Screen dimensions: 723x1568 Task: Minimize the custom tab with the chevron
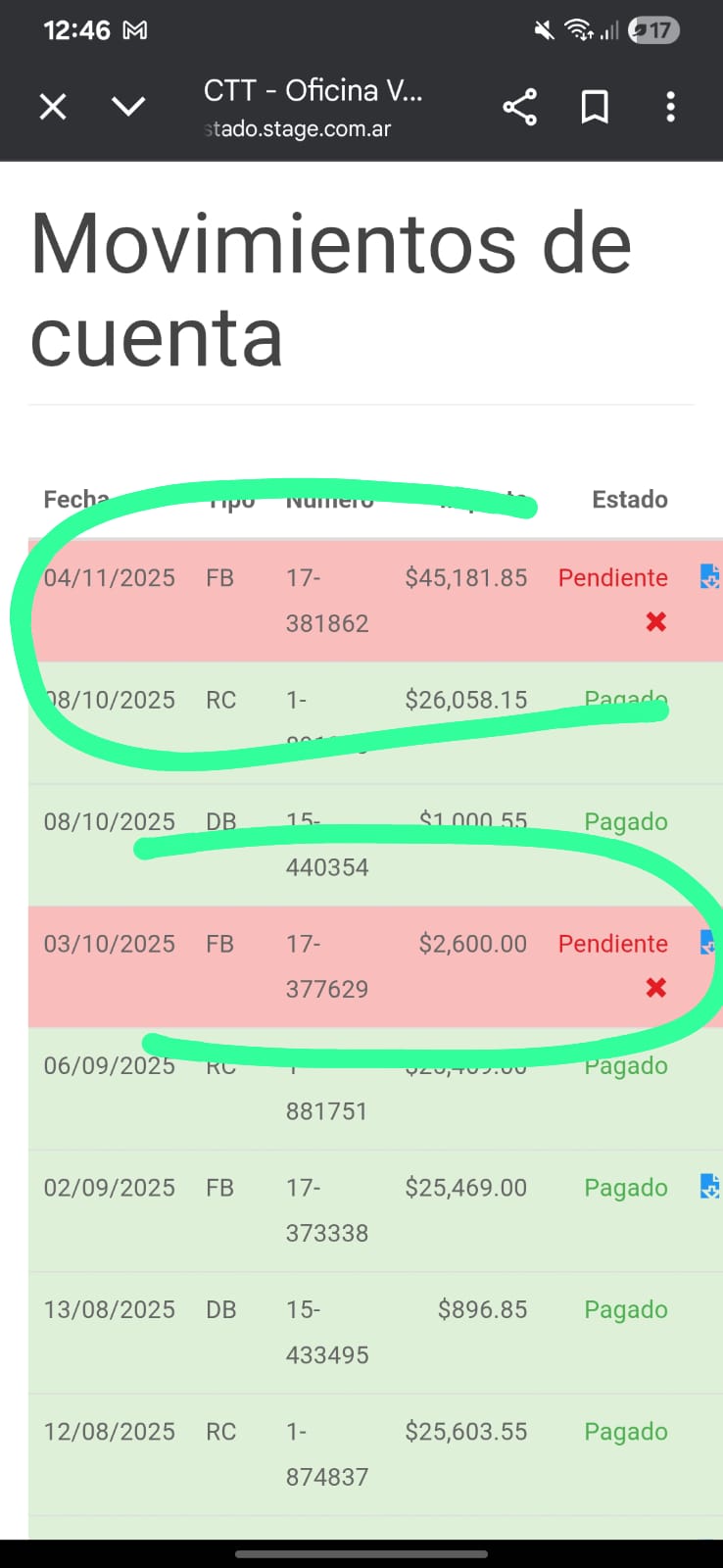coord(128,106)
